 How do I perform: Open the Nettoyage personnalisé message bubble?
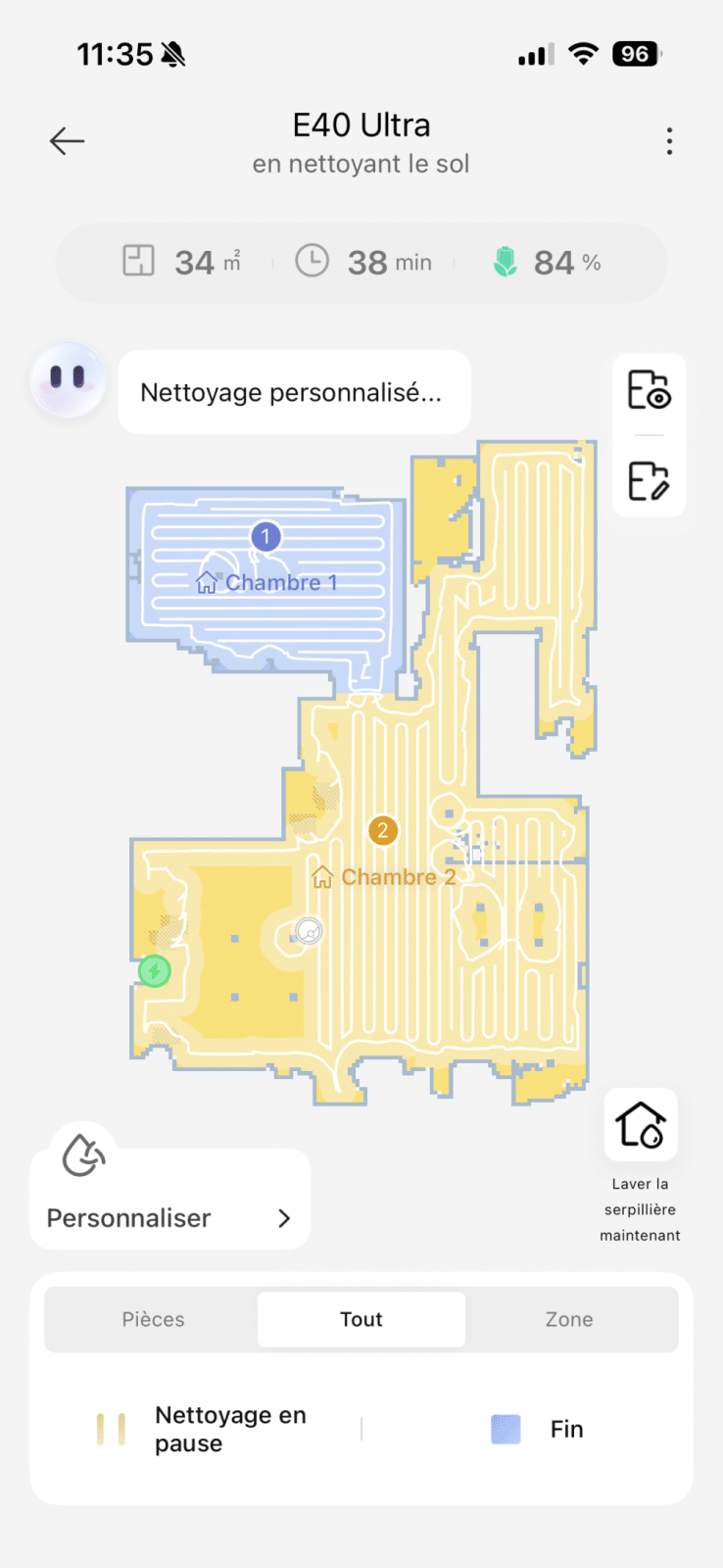pyautogui.click(x=294, y=393)
